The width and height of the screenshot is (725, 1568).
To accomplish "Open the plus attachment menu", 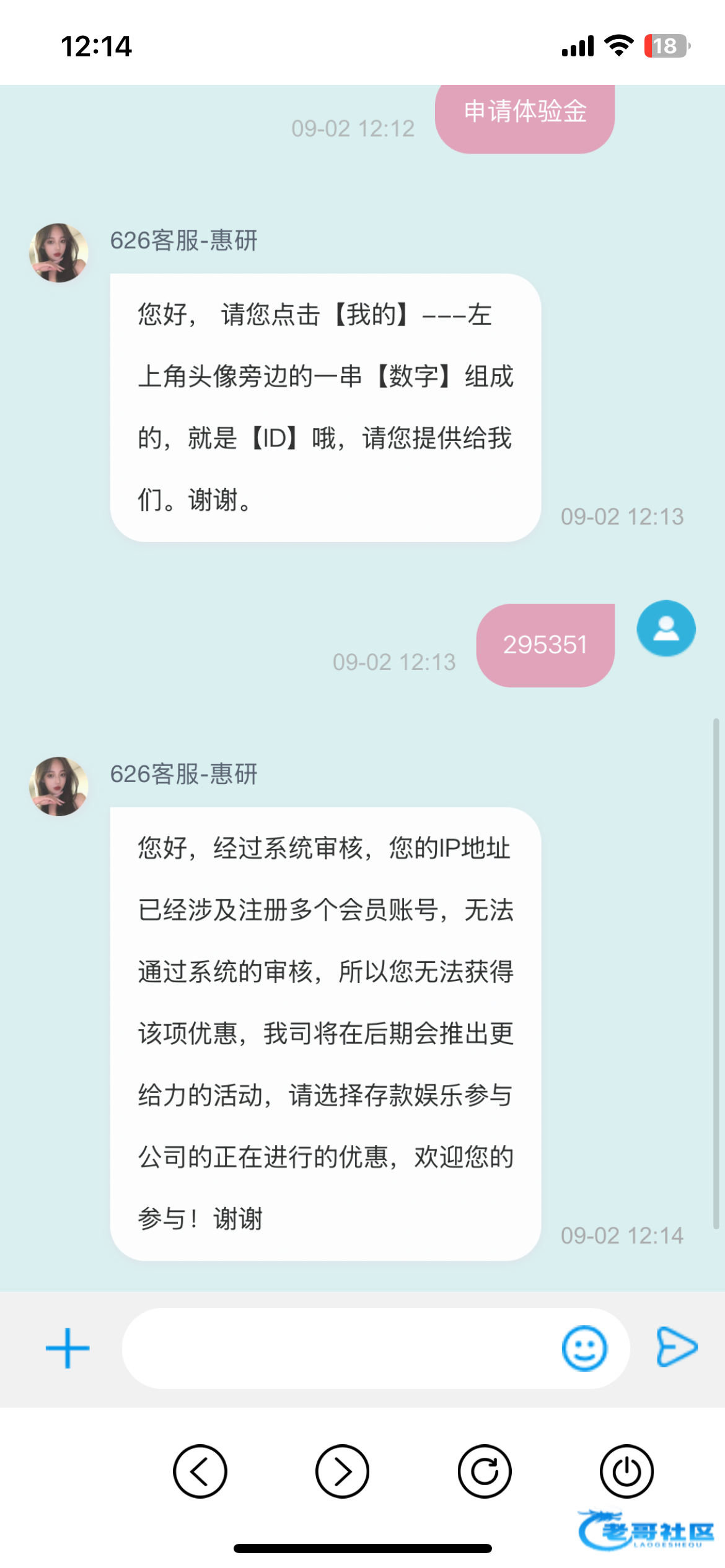I will (x=68, y=1348).
